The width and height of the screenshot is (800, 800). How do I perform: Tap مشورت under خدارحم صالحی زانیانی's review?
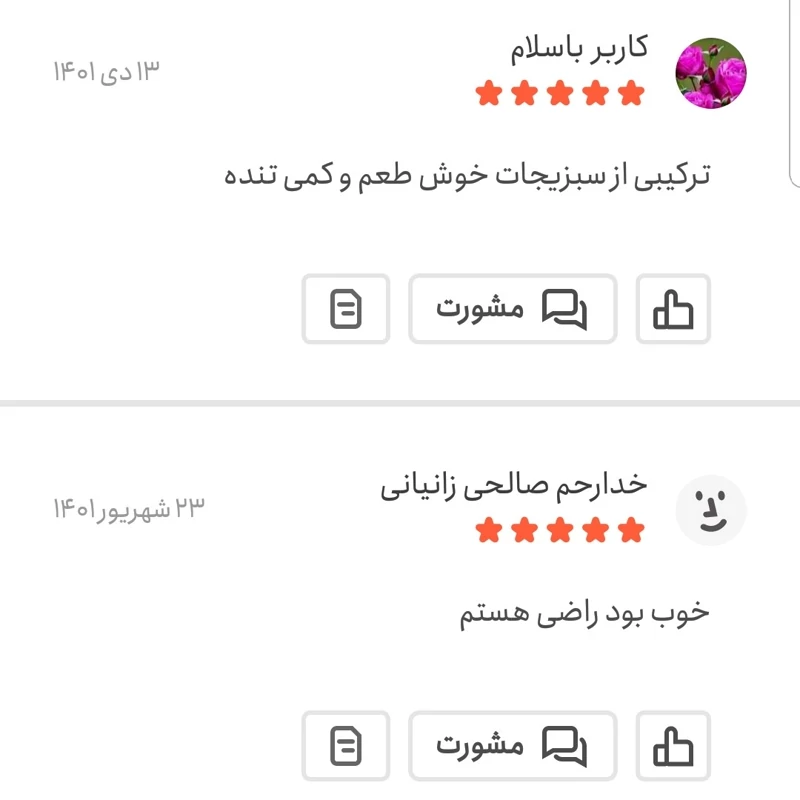tap(512, 746)
